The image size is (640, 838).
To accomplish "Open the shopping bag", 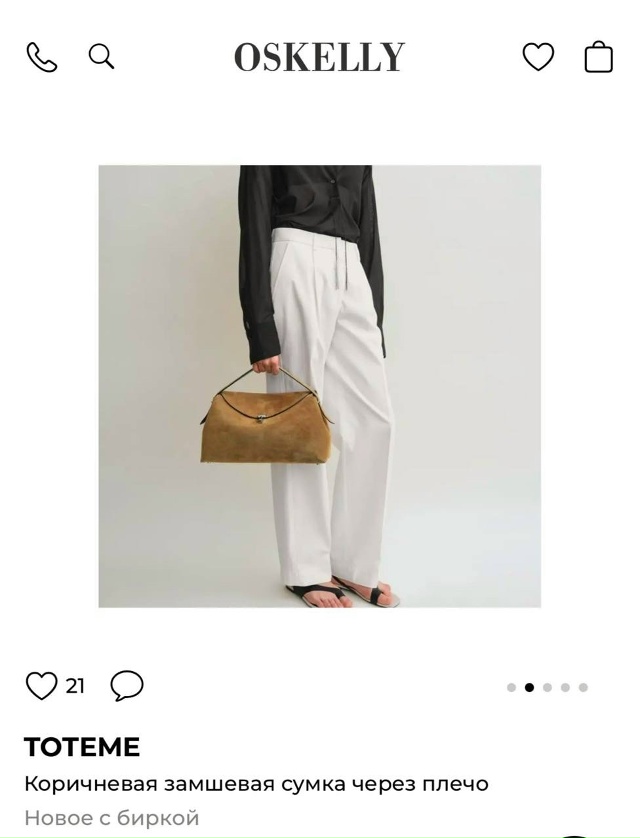I will [x=598, y=57].
